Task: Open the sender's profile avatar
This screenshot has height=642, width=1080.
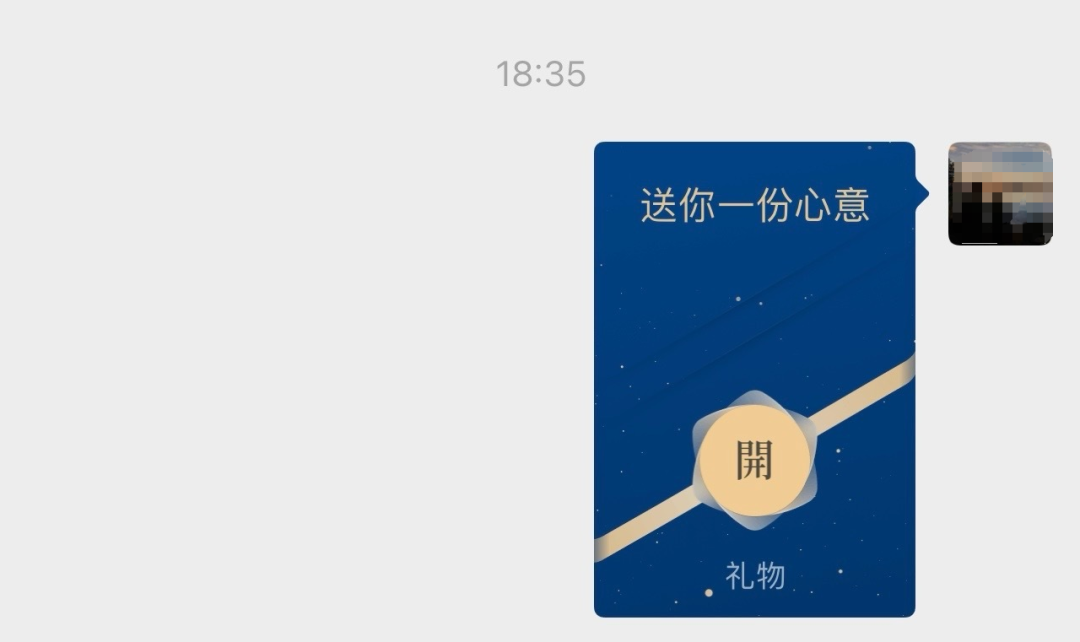Action: click(x=999, y=194)
